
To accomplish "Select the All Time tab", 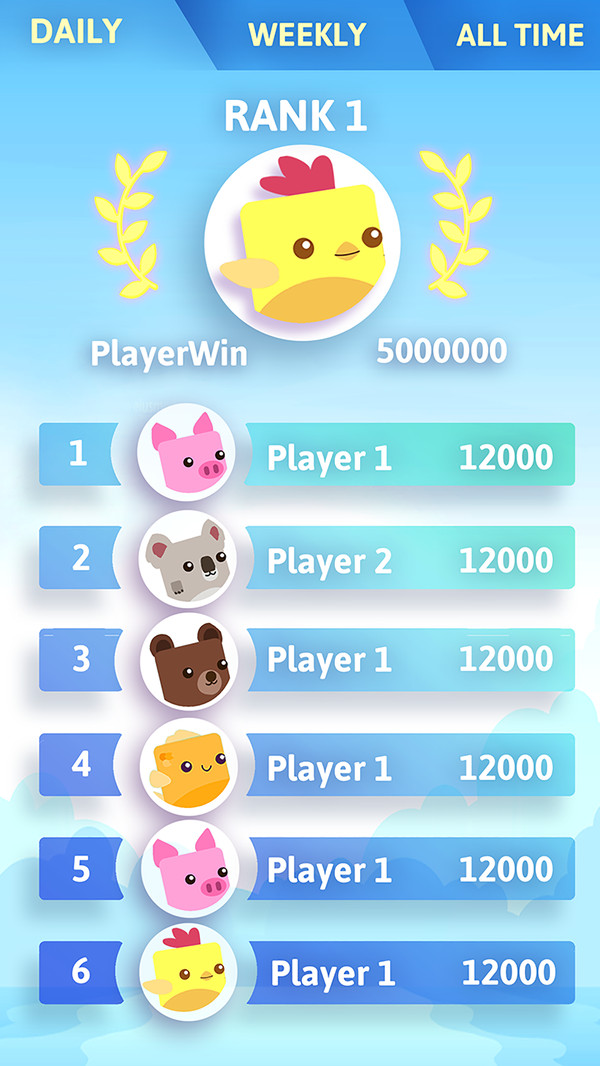I will (x=519, y=35).
